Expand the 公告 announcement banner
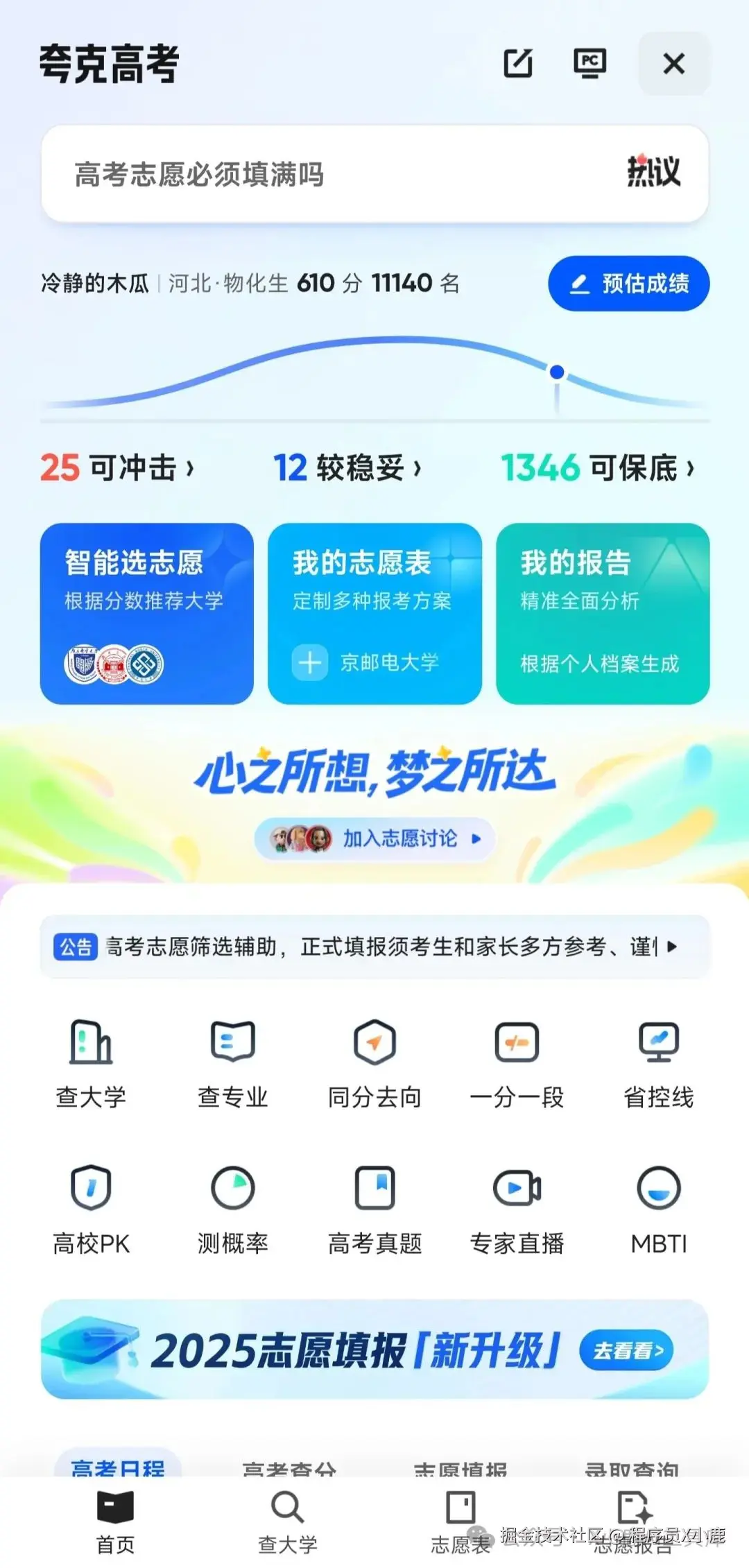This screenshot has height=1568, width=749. coord(374,947)
